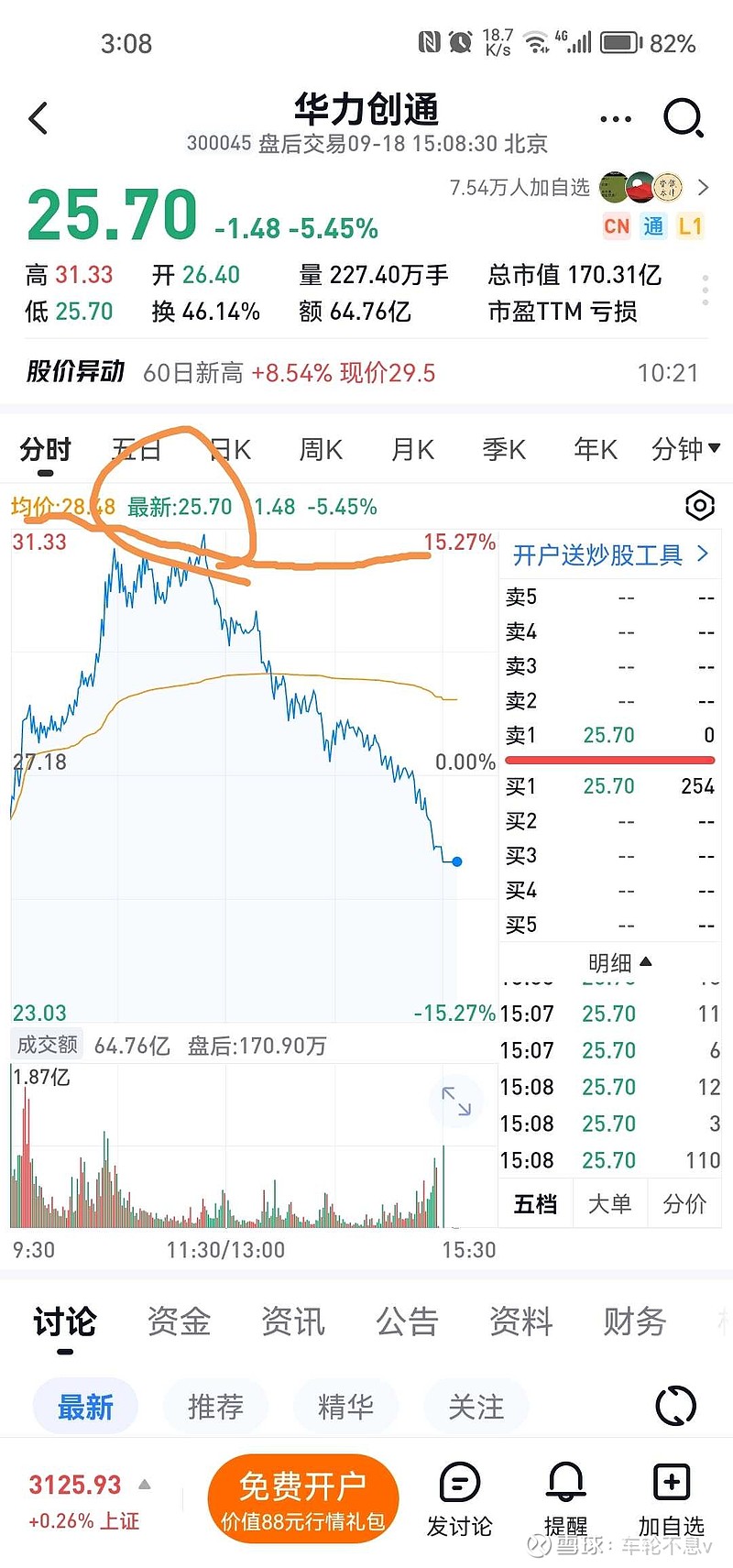Expand the 分钟 interval dropdown
Viewport: 733px width, 1568px height.
pos(685,449)
